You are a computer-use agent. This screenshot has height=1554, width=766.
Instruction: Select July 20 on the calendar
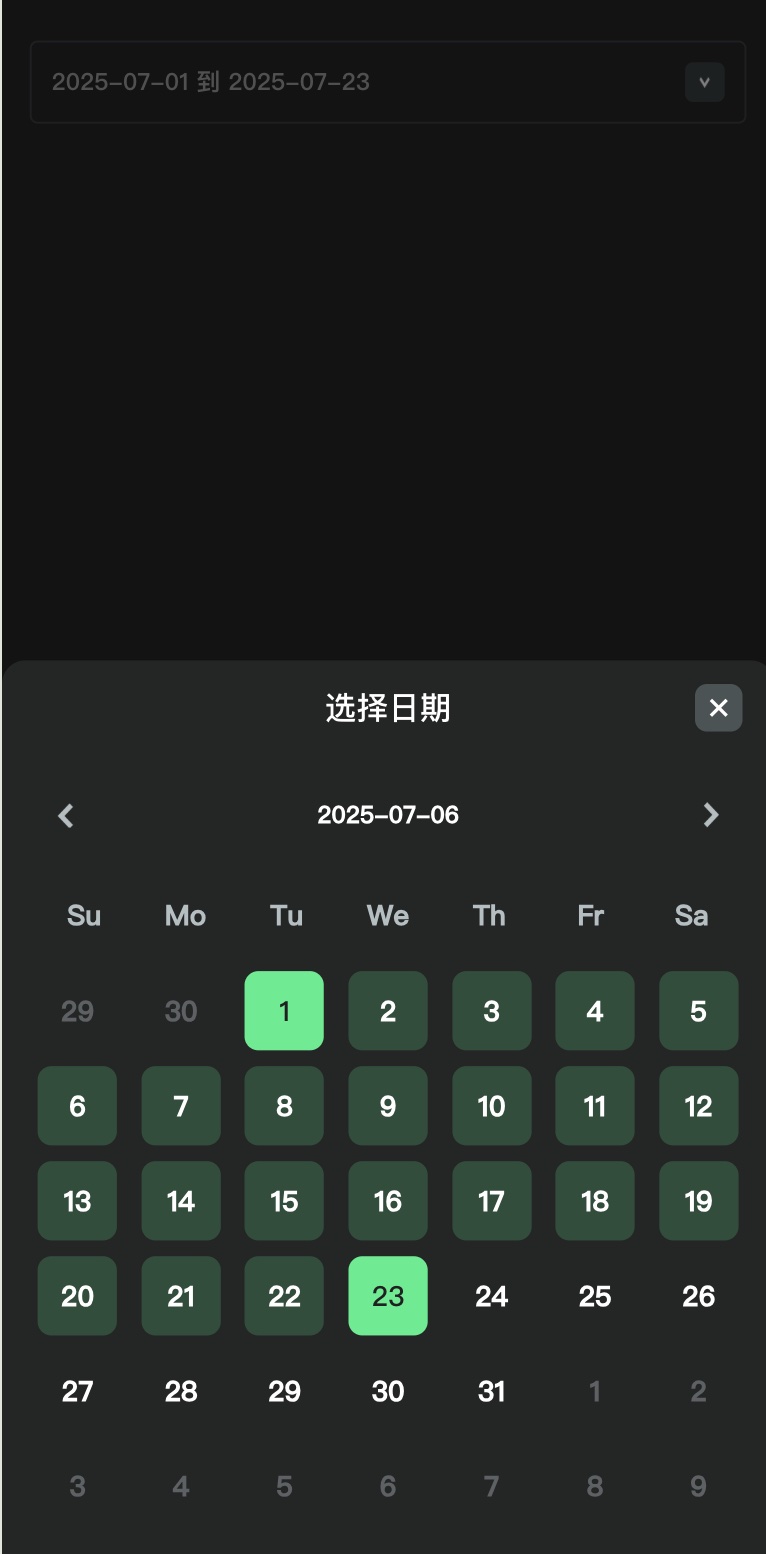(77, 1296)
